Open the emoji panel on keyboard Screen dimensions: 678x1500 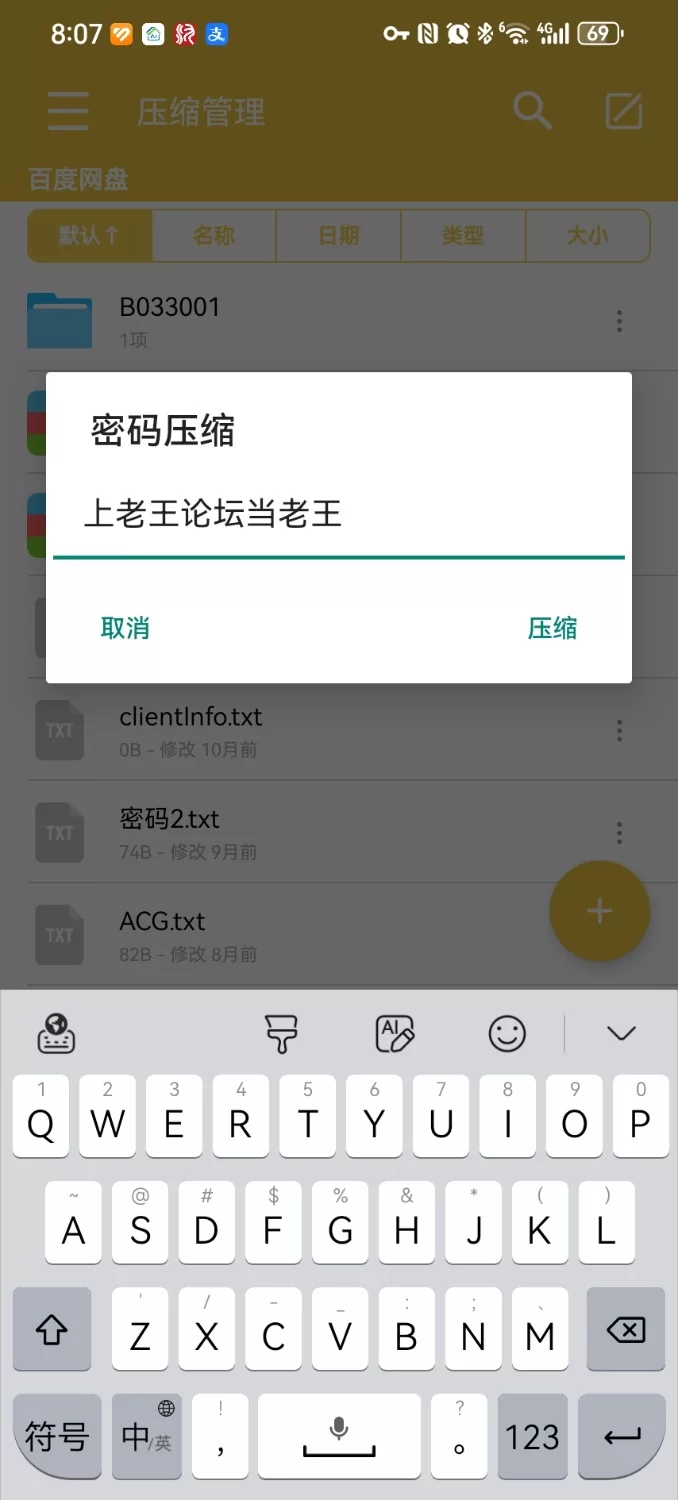pos(507,1033)
